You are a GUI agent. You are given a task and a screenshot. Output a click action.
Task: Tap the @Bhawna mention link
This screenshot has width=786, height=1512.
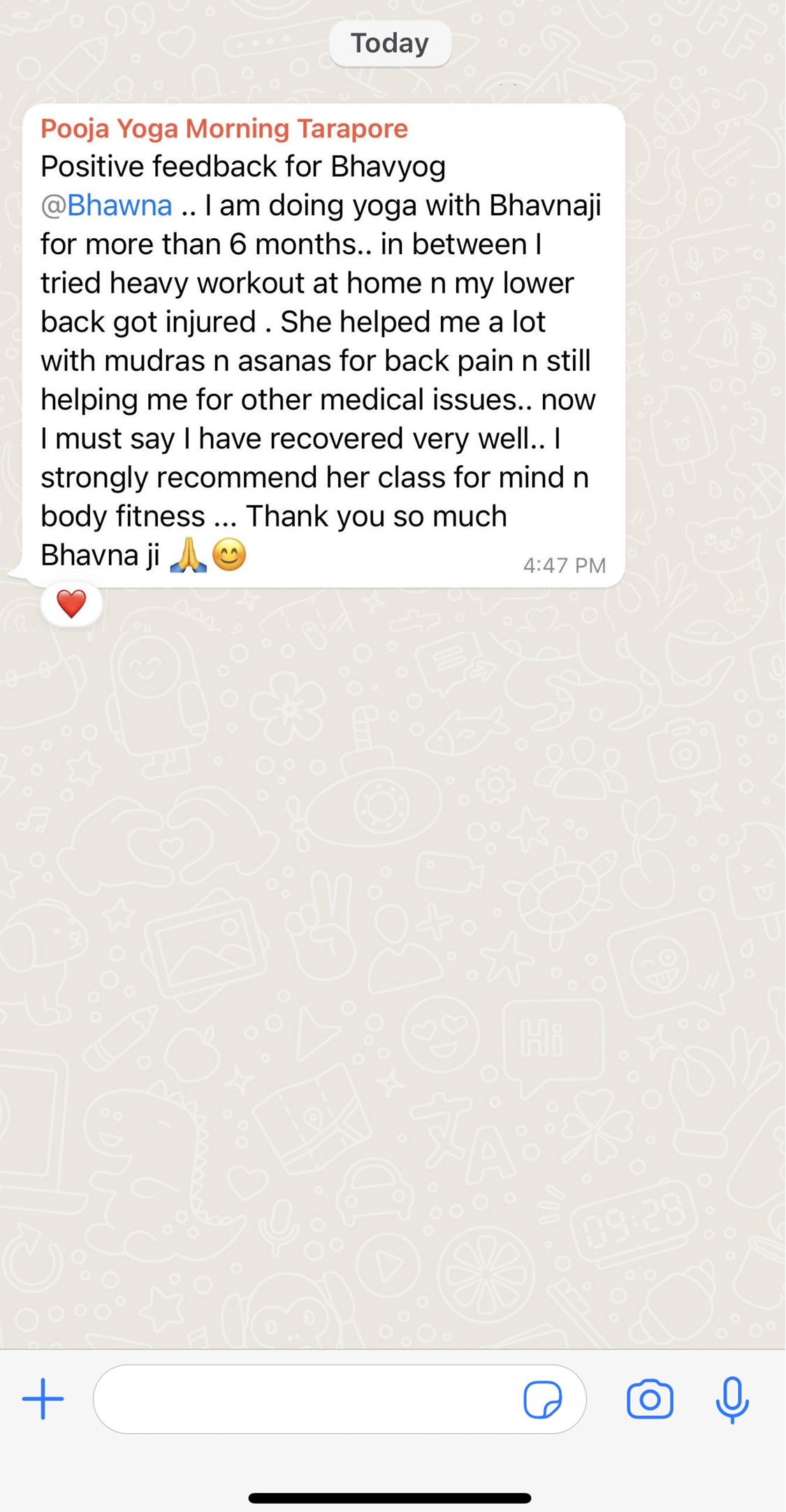[x=106, y=205]
